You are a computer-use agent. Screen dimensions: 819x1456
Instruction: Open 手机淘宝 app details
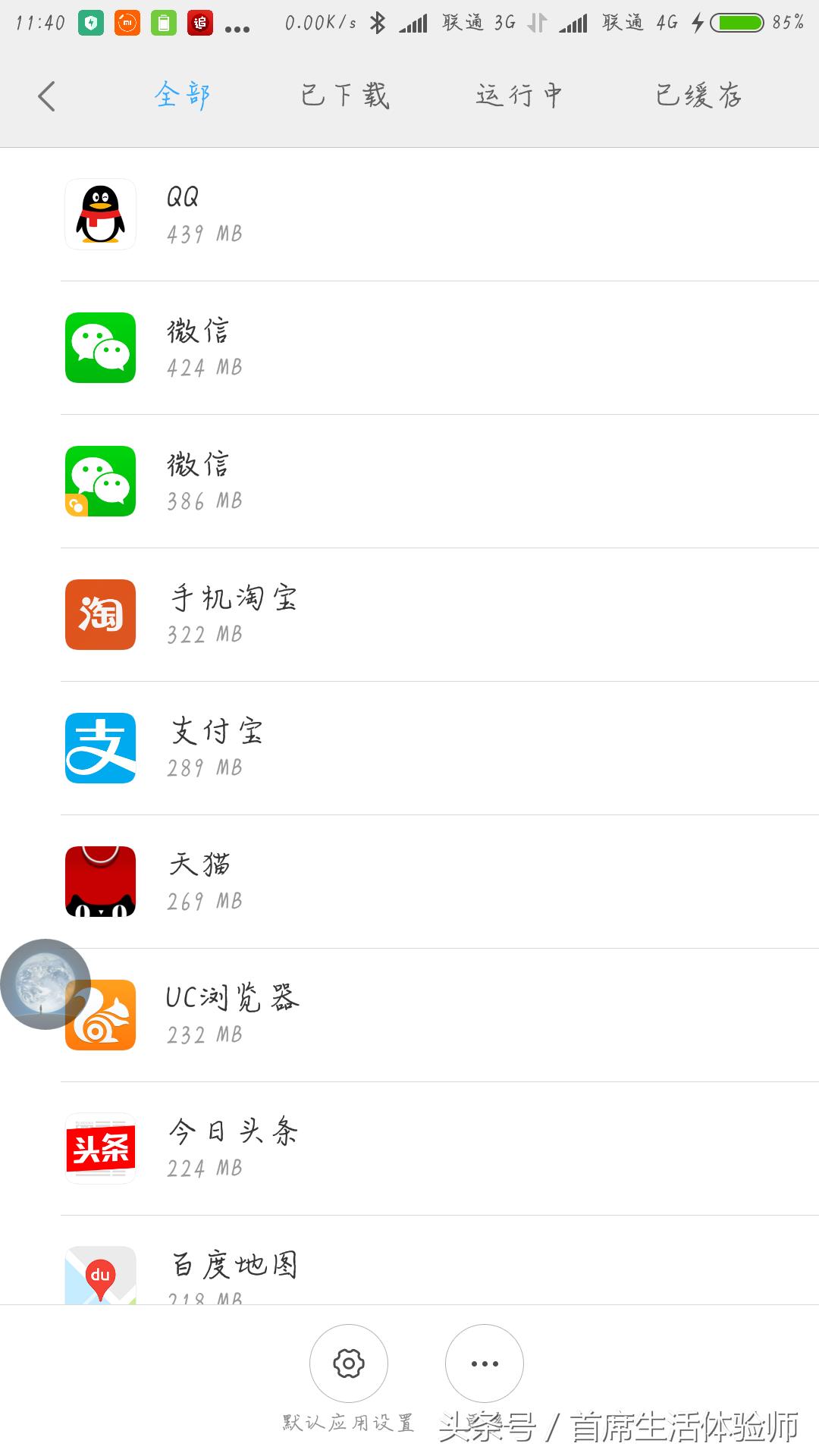point(409,615)
